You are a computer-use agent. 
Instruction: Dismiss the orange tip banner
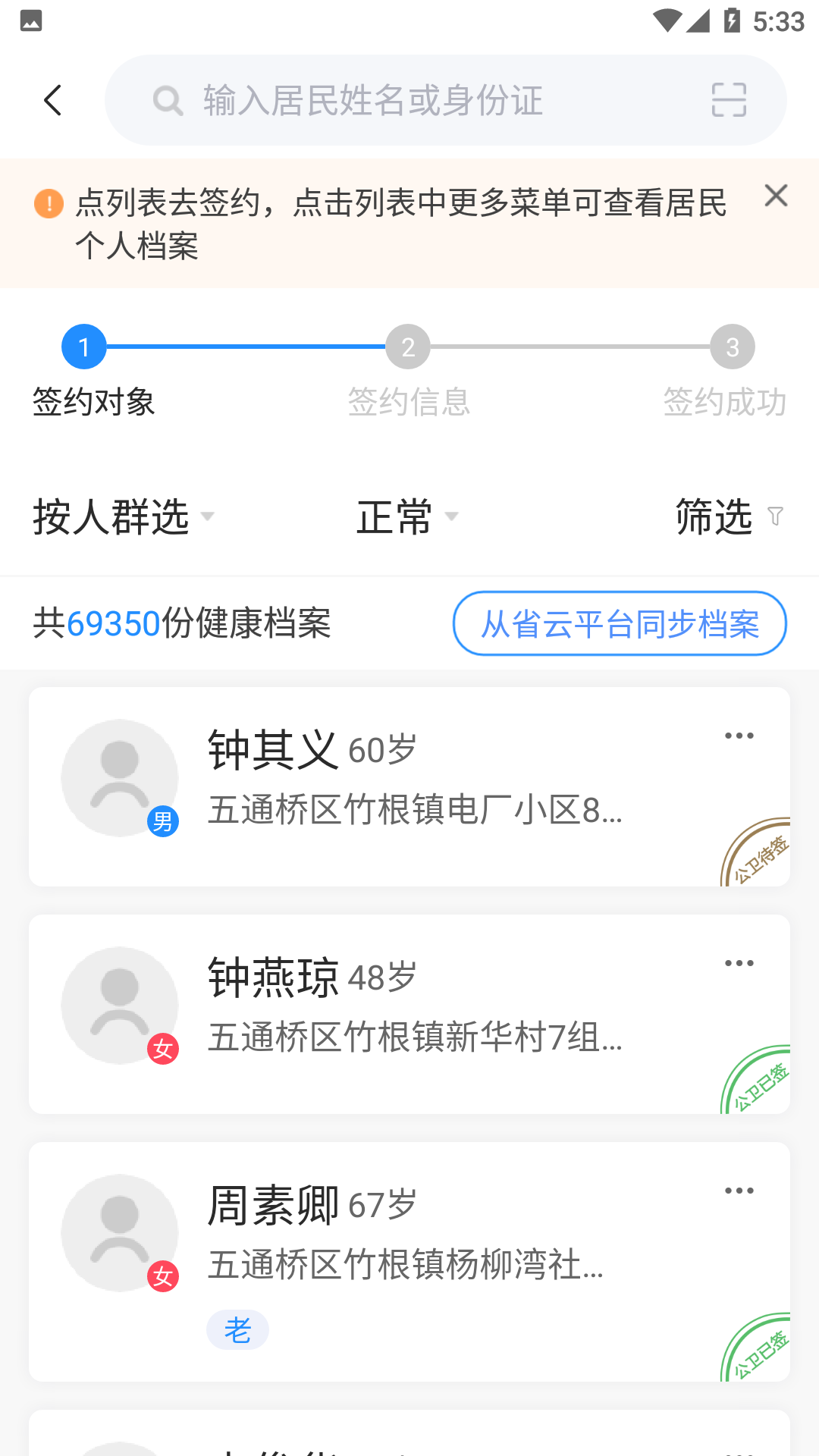click(776, 196)
